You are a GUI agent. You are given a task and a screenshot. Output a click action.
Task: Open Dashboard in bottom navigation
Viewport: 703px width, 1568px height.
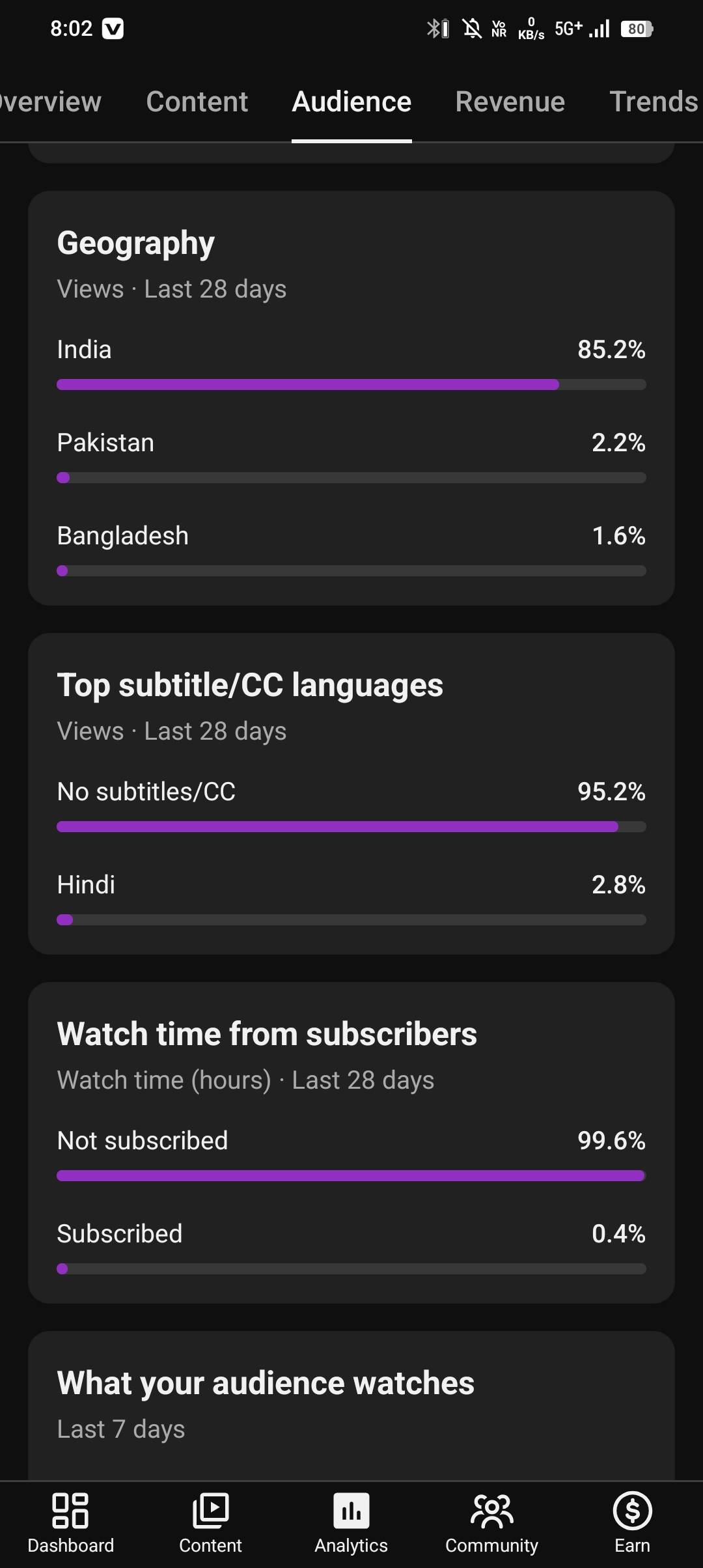coord(70,1522)
